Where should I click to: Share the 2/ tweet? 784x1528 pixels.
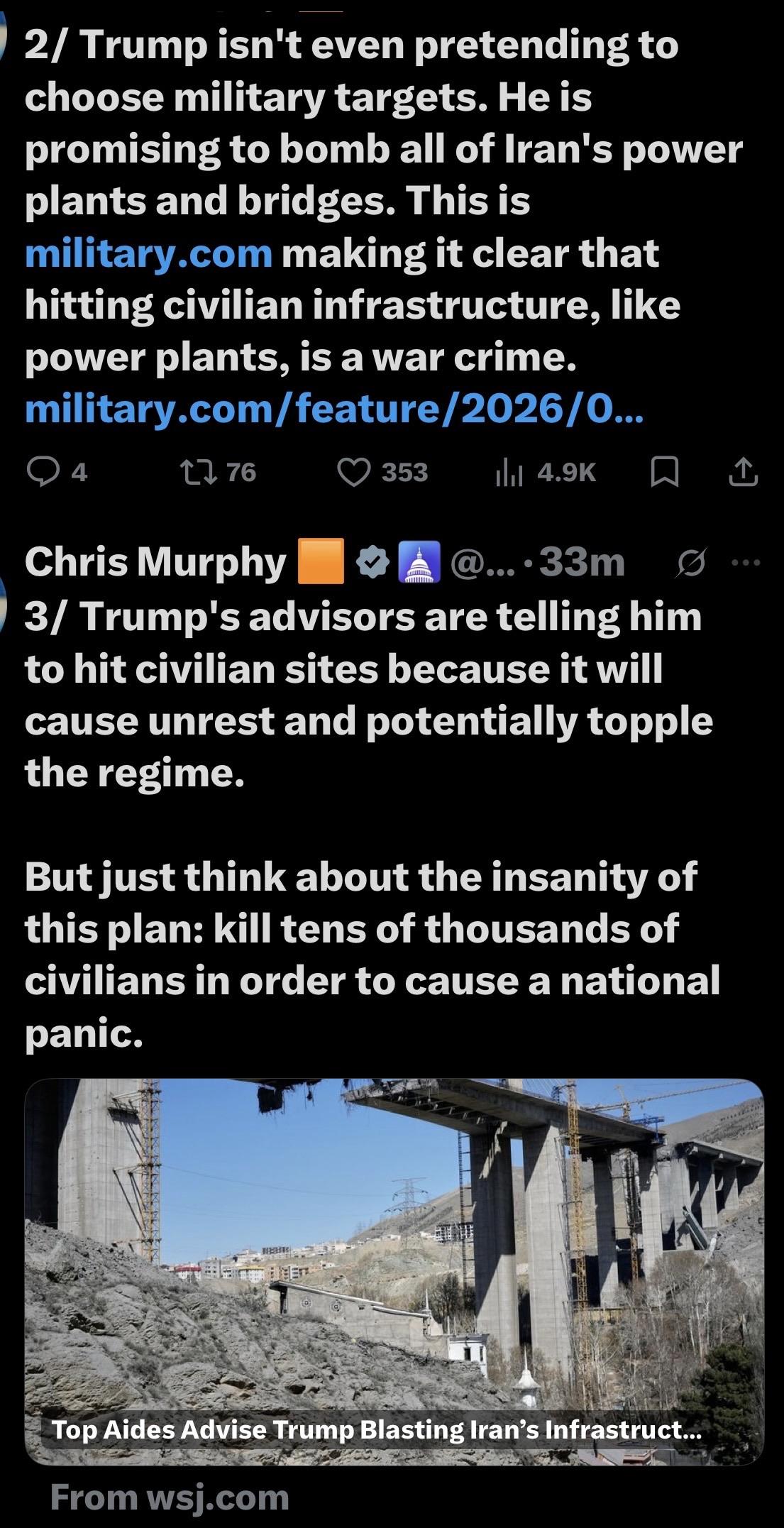point(743,472)
